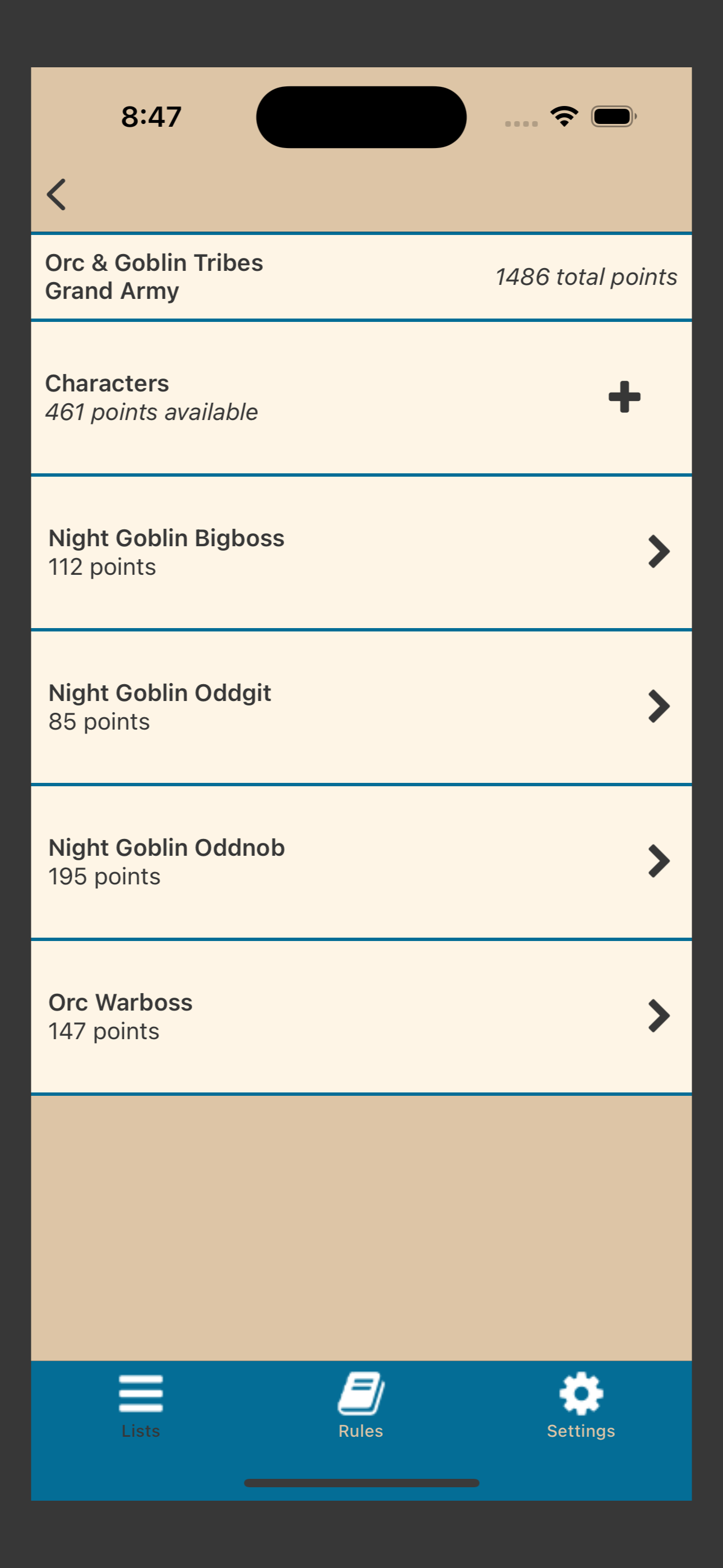Viewport: 723px width, 1568px height.
Task: Open the Settings tab
Action: (x=581, y=1405)
